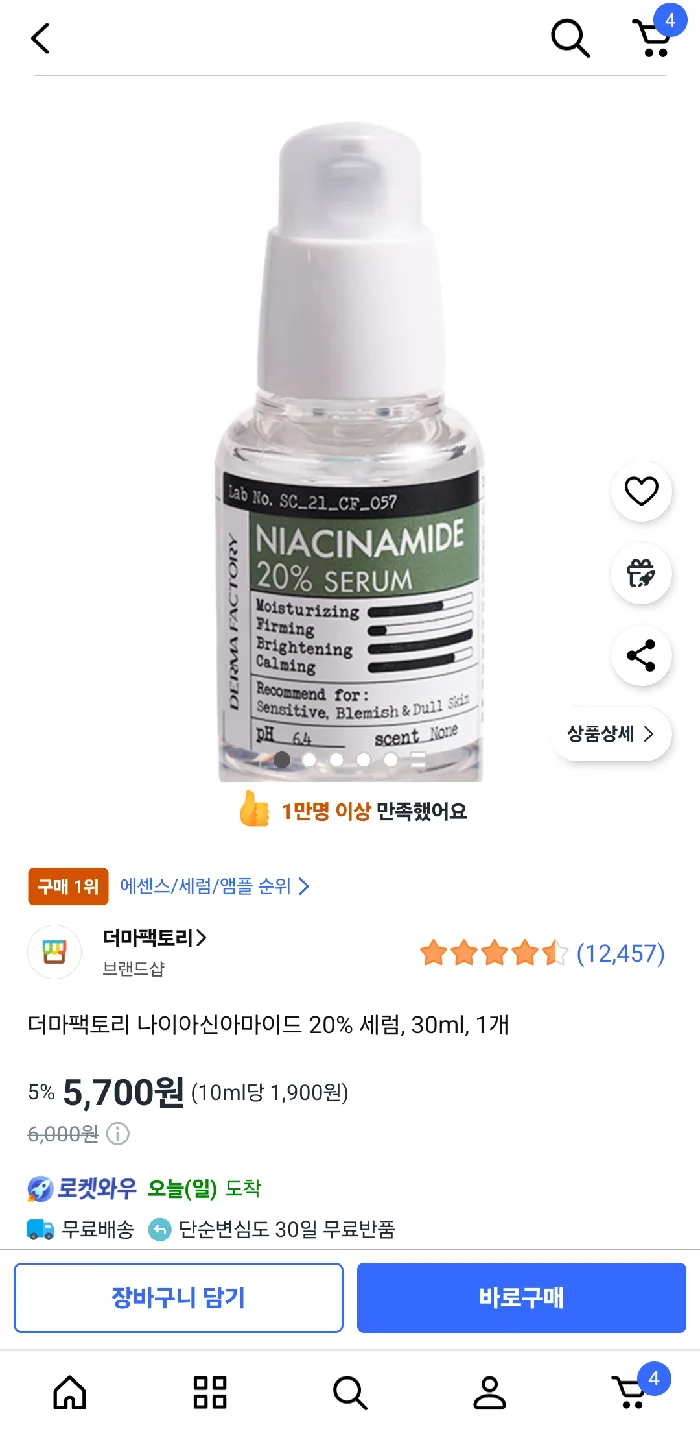
Task: Show price info beside 6,000원
Action: point(118,1134)
